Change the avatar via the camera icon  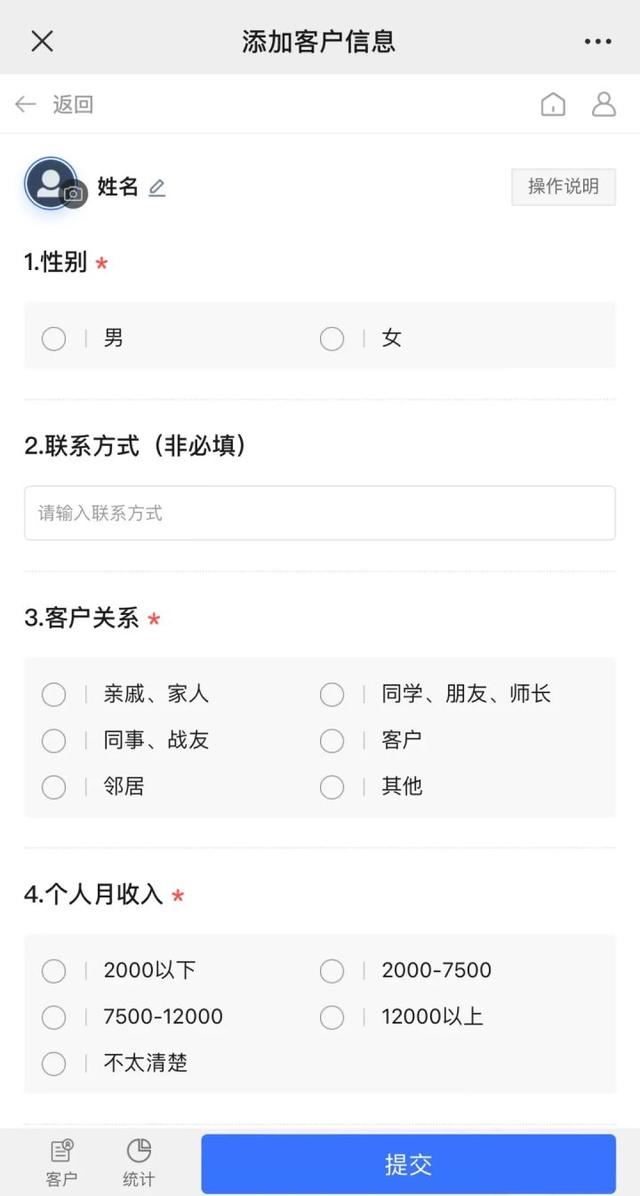(73, 195)
